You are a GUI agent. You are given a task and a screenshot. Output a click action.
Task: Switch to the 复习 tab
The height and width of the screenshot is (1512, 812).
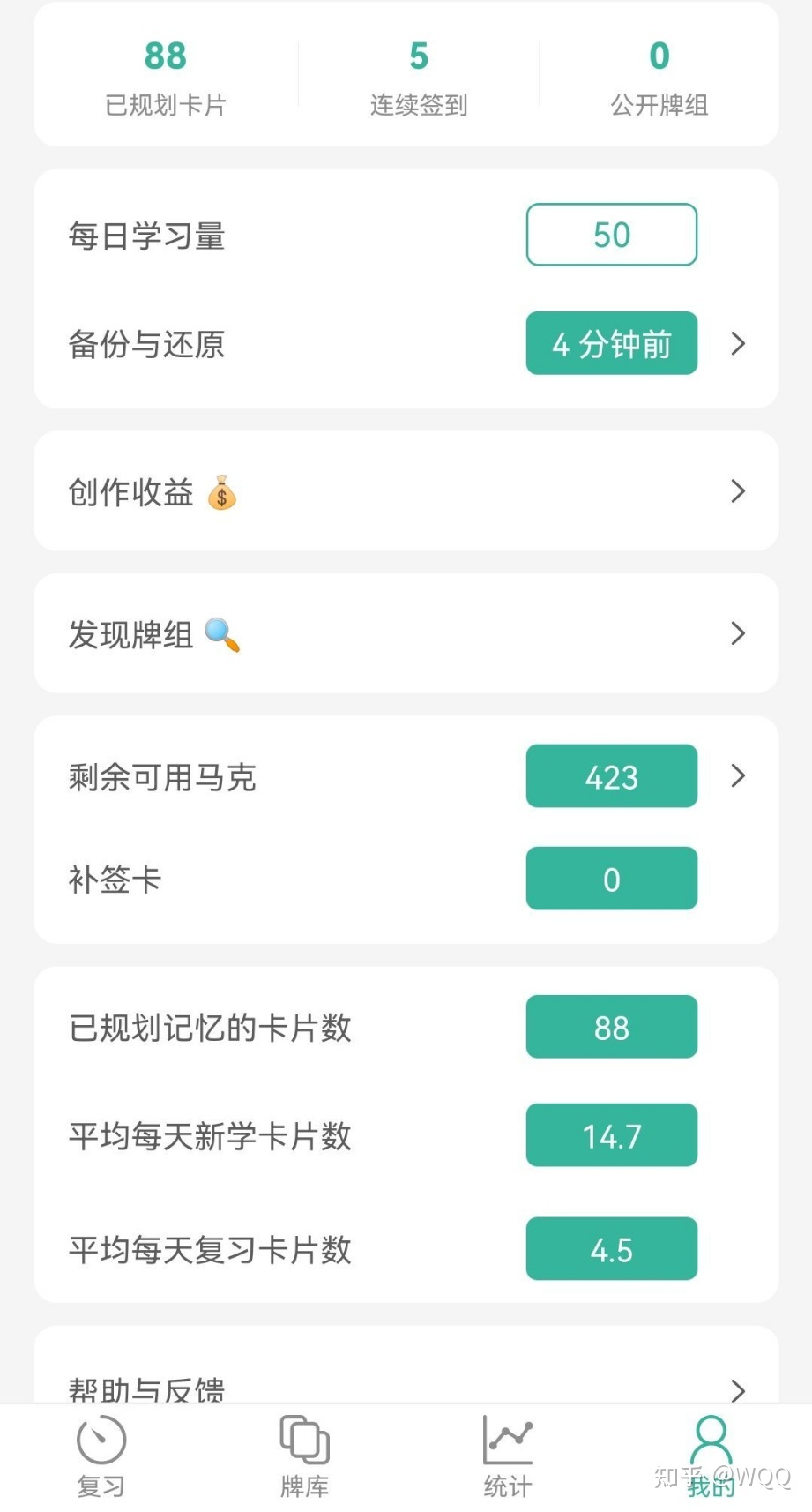point(100,1456)
